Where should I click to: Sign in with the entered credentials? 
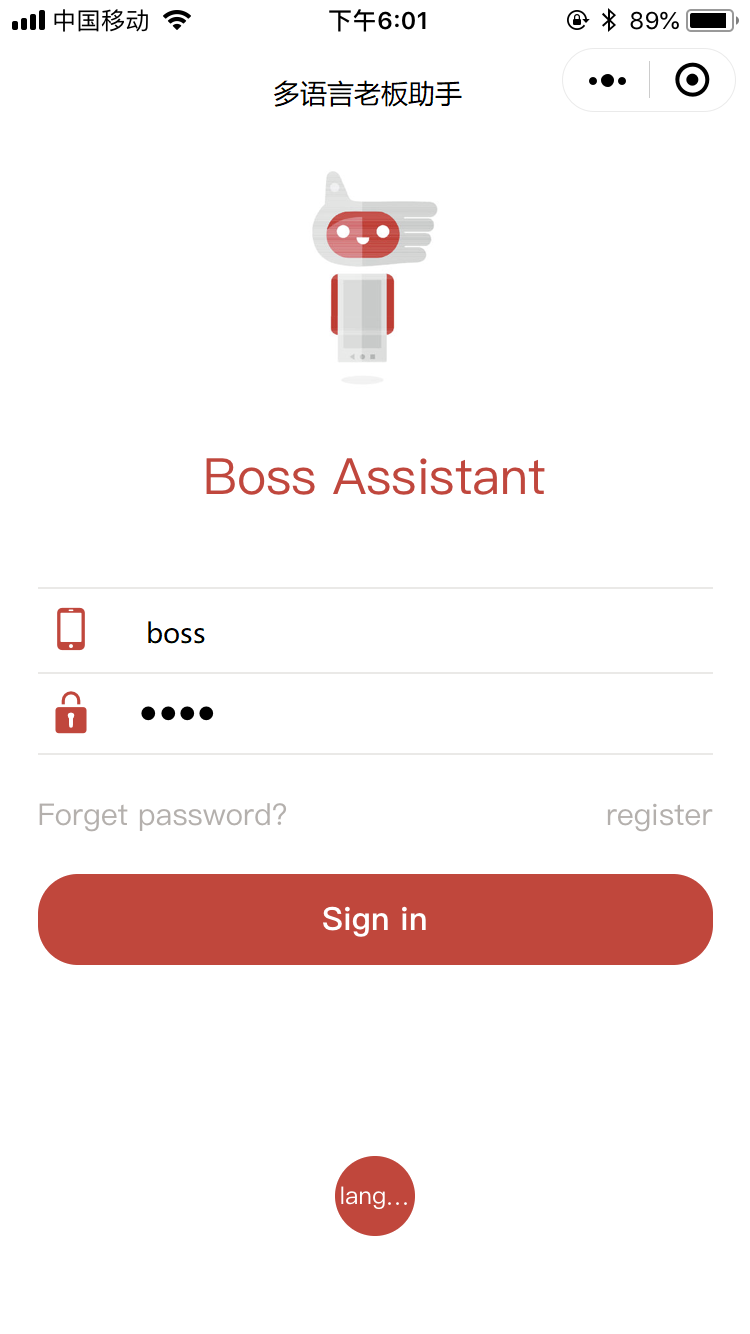tap(375, 919)
